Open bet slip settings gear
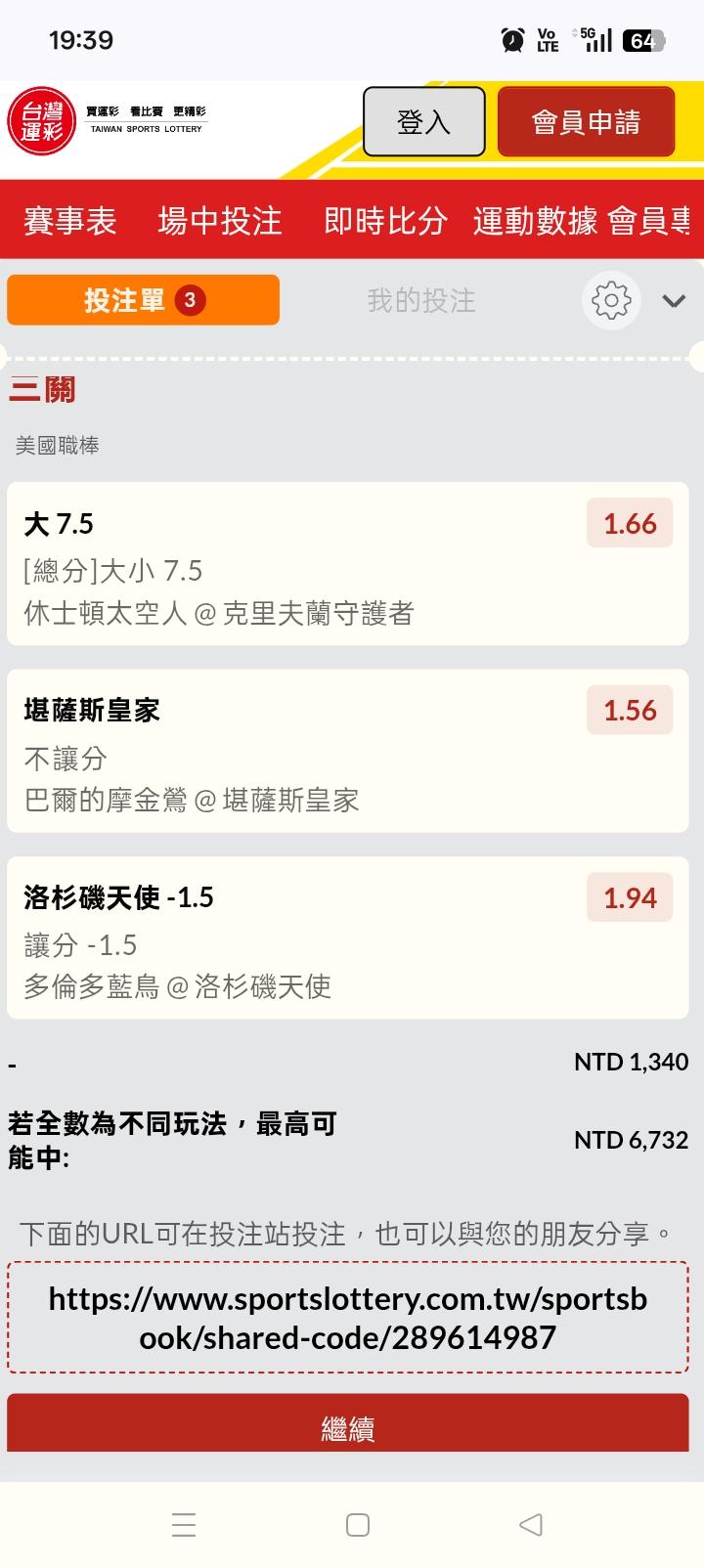This screenshot has height=1568, width=704. point(611,300)
